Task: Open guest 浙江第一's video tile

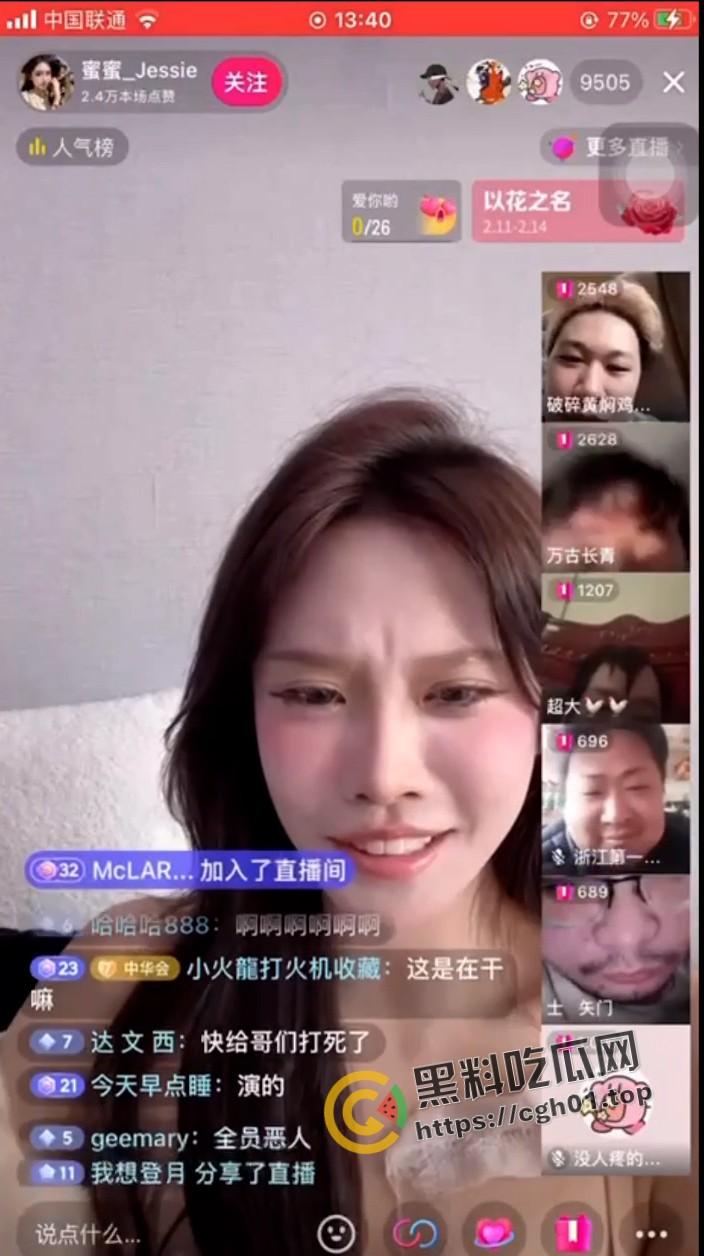Action: pos(615,799)
